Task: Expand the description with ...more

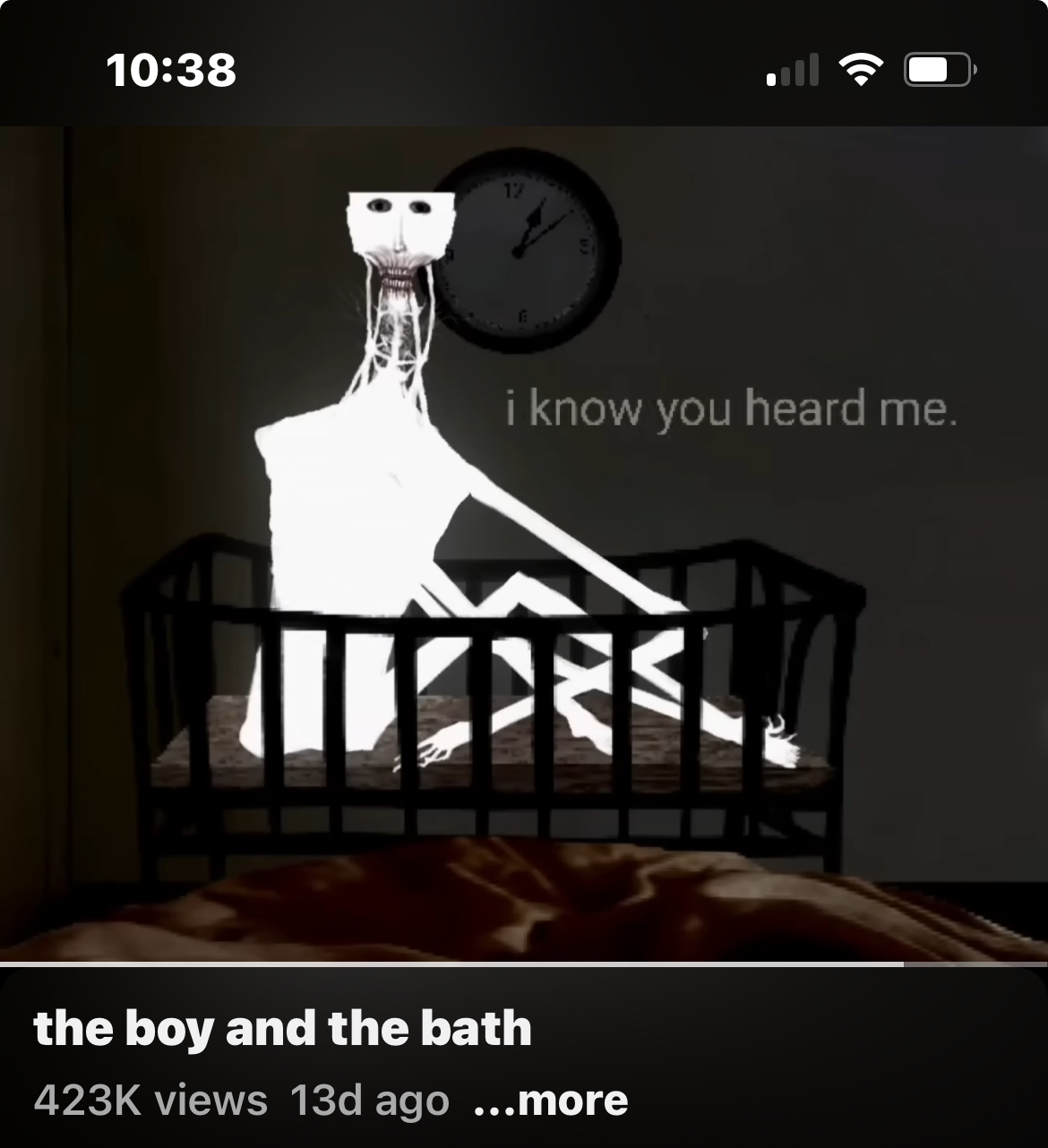Action: click(x=550, y=1100)
